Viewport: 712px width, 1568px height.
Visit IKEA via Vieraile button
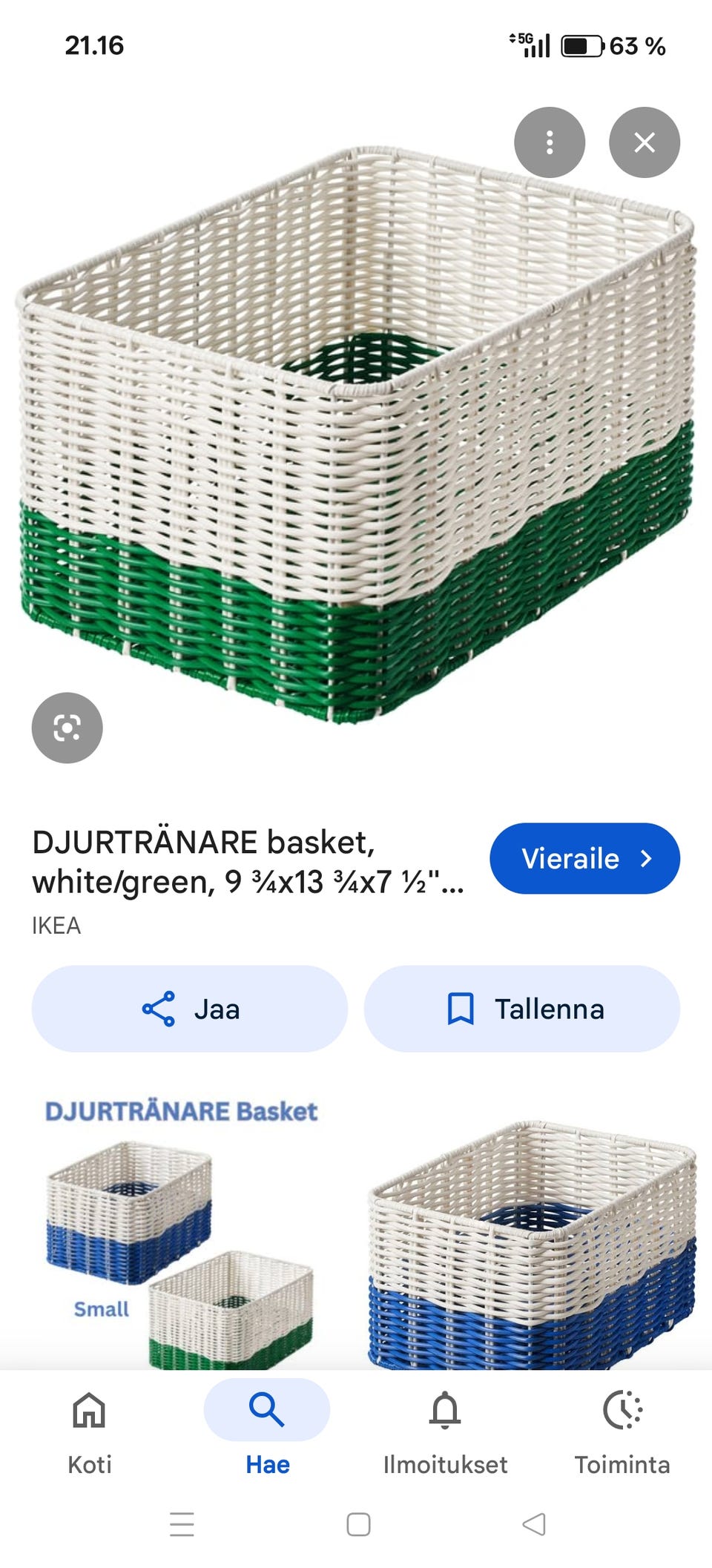[x=584, y=858]
